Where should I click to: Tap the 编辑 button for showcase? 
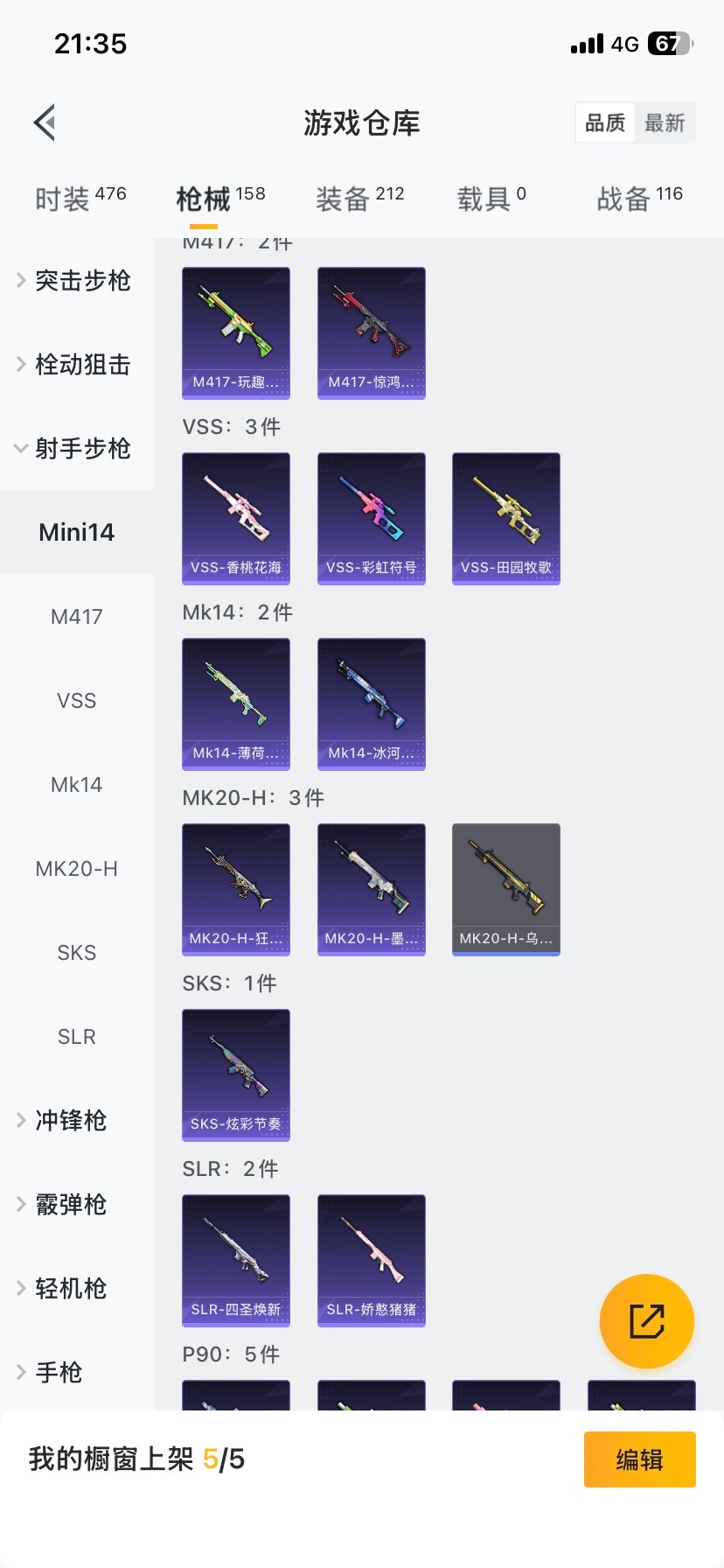[x=639, y=1459]
